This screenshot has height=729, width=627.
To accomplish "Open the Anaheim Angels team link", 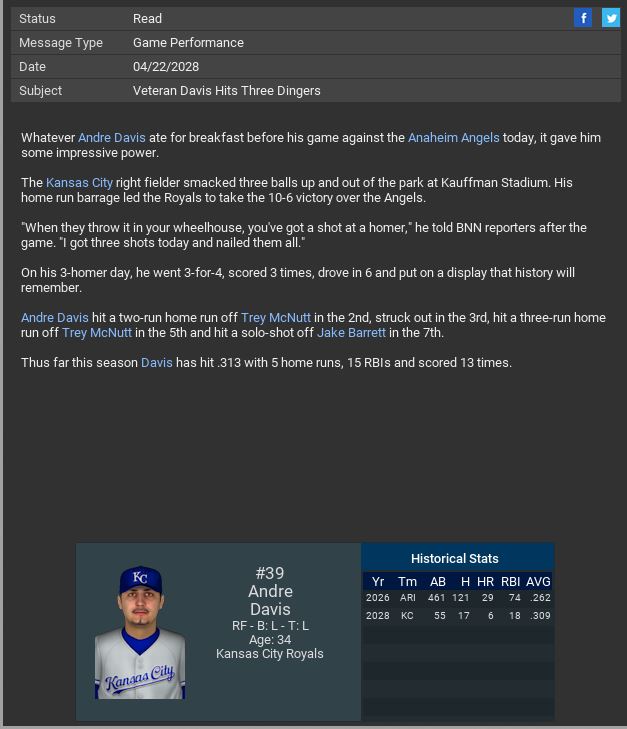I will 453,138.
